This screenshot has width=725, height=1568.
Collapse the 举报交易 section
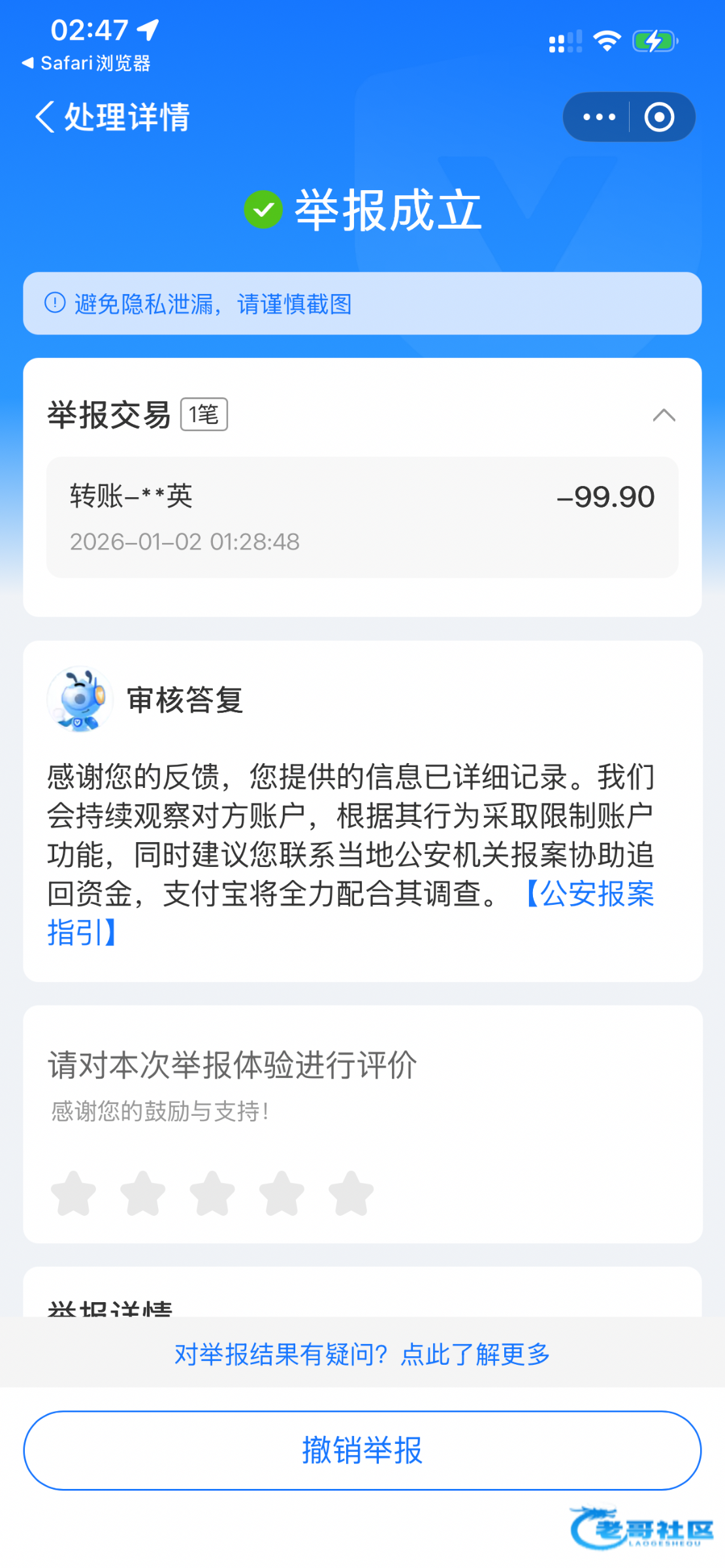click(664, 415)
